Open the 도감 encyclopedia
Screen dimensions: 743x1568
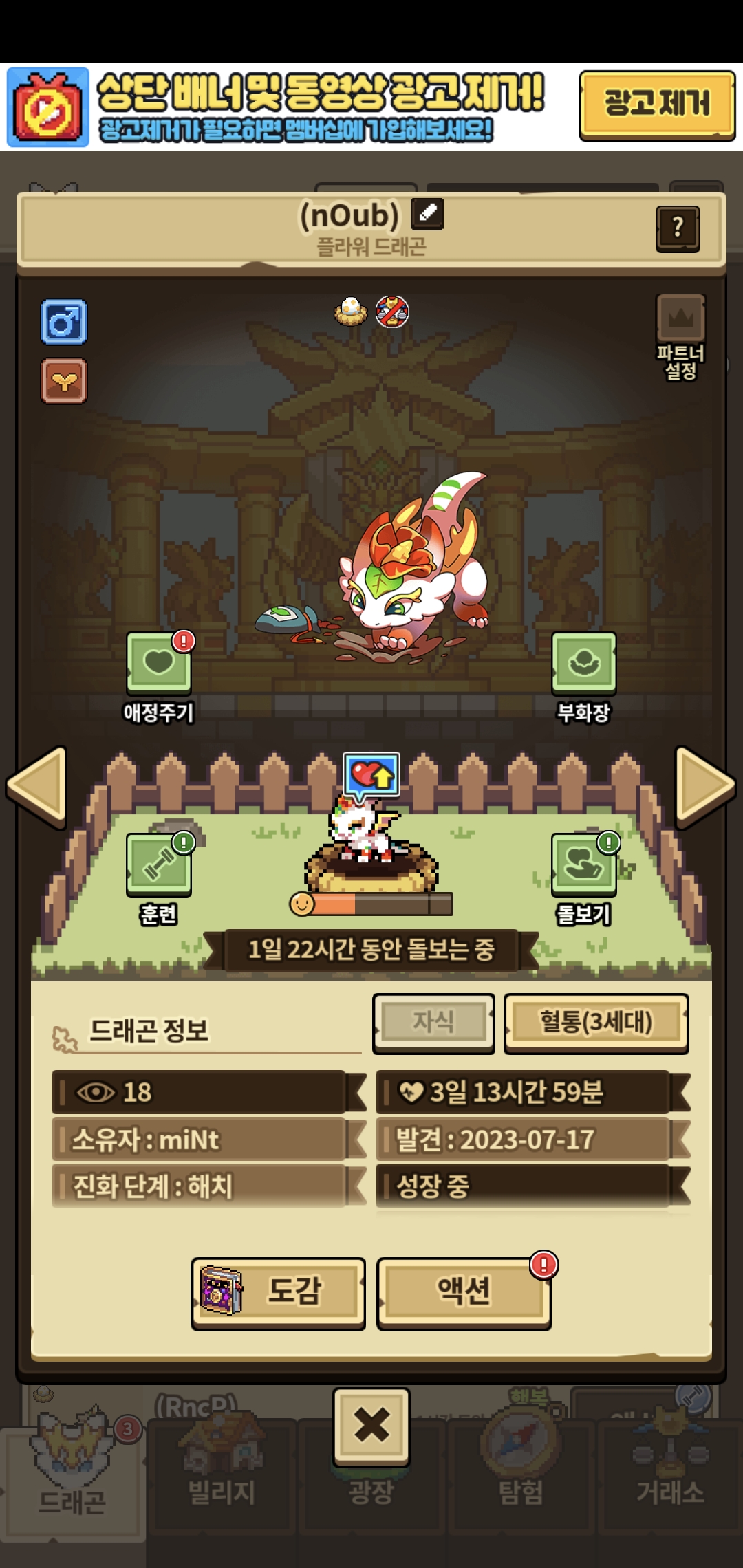[x=279, y=1292]
